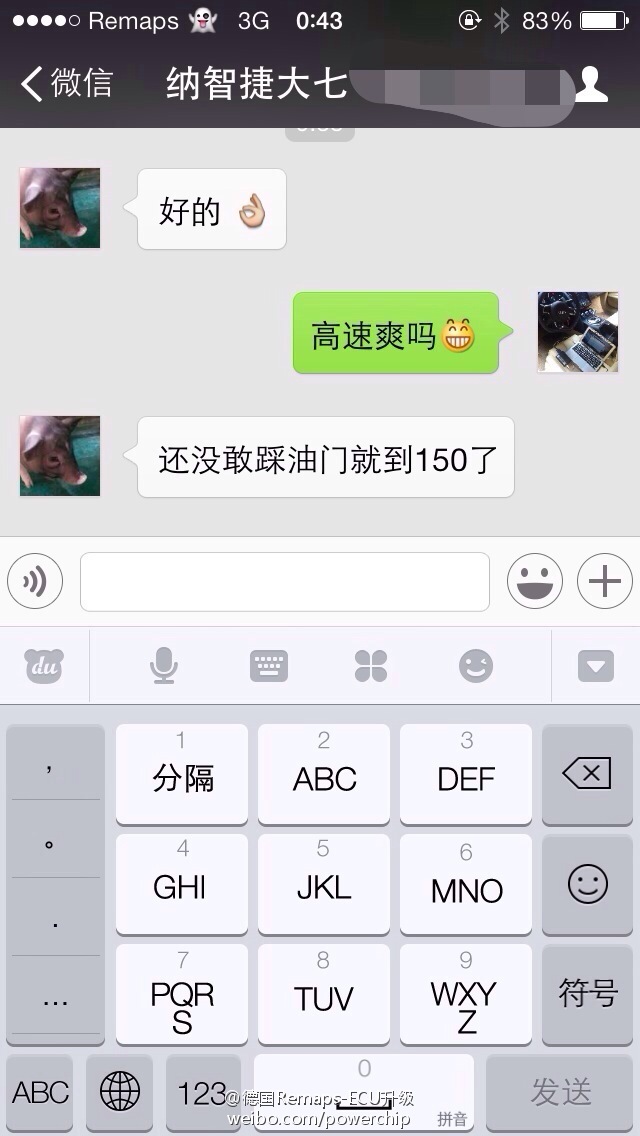Tap the 123 number key
The height and width of the screenshot is (1136, 640).
[x=203, y=1092]
